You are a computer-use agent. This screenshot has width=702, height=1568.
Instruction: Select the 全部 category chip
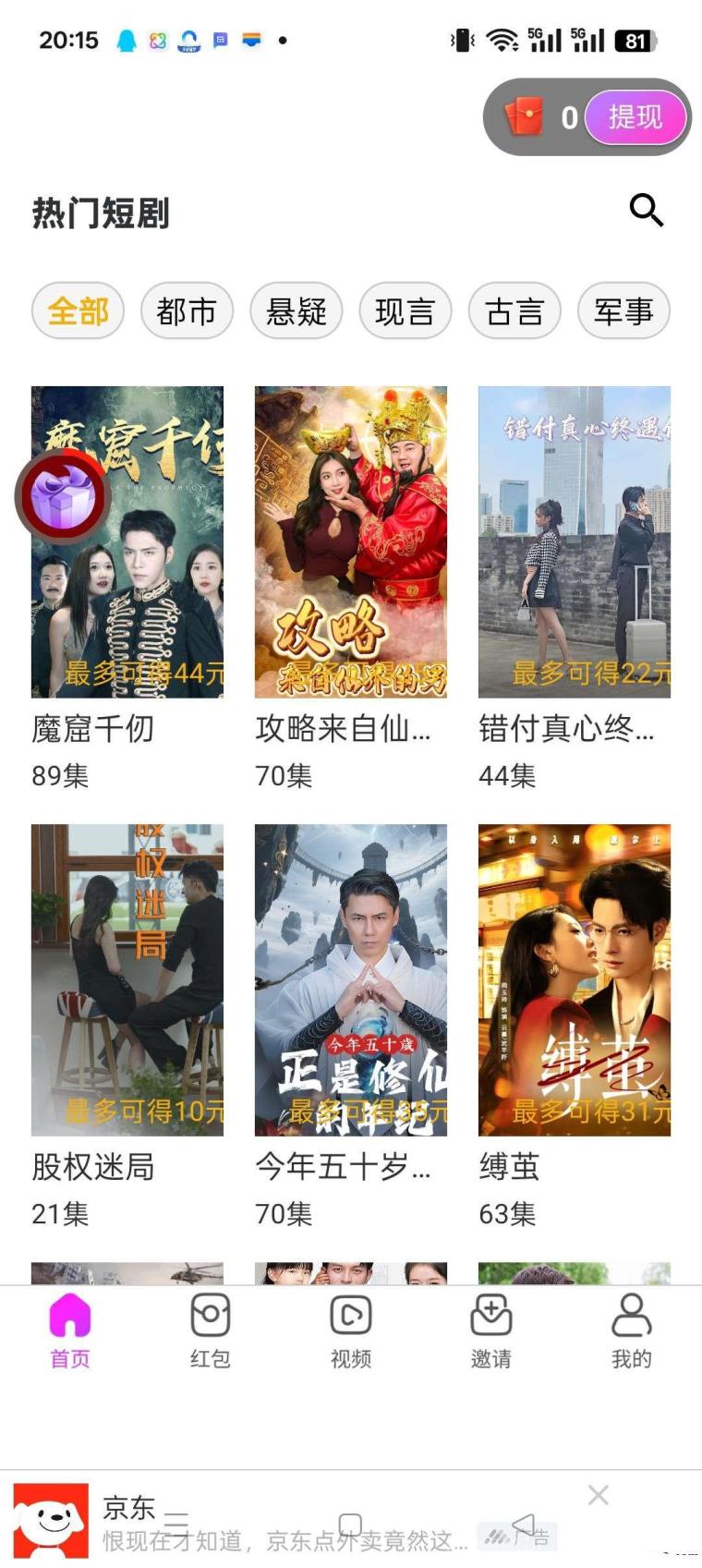(78, 310)
